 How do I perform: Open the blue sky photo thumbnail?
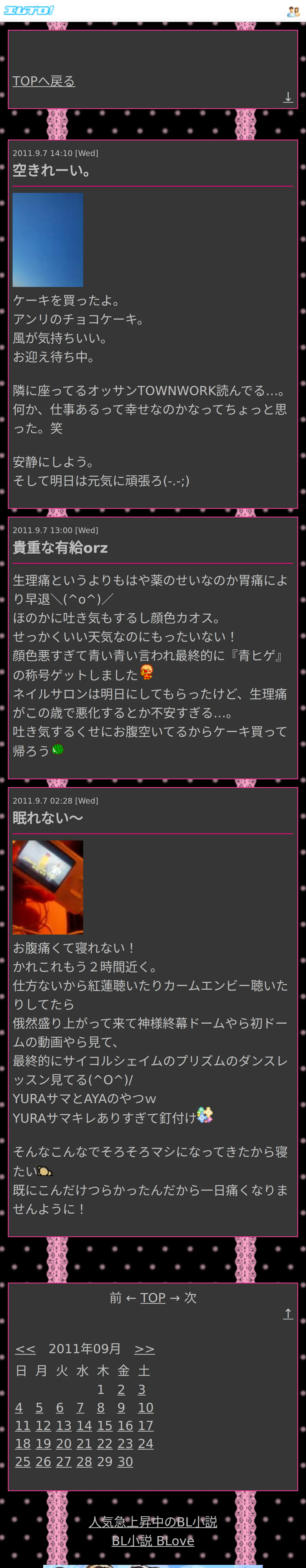tap(48, 240)
